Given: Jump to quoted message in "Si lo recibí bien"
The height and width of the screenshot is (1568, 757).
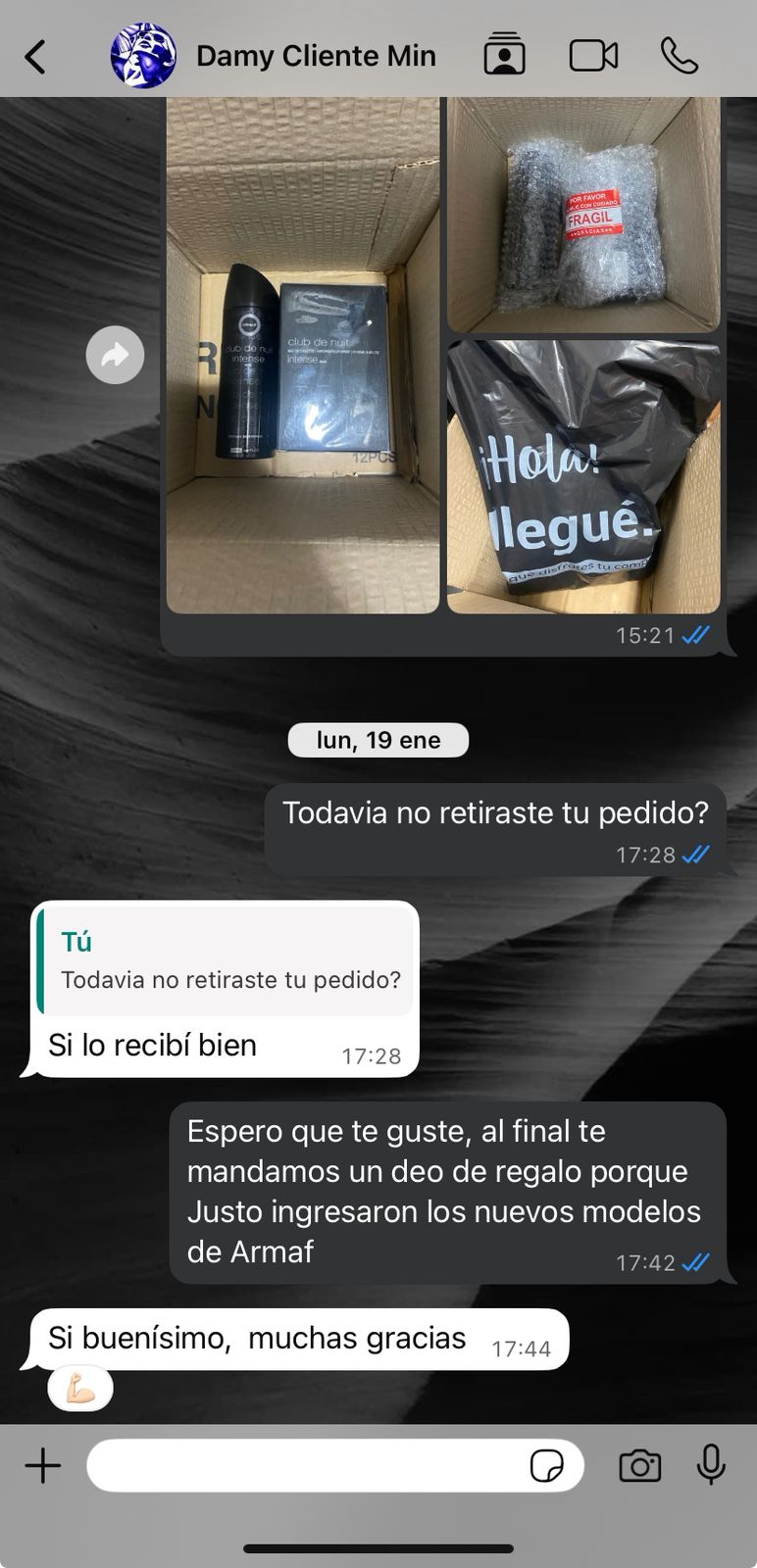Looking at the screenshot, I should (x=226, y=960).
